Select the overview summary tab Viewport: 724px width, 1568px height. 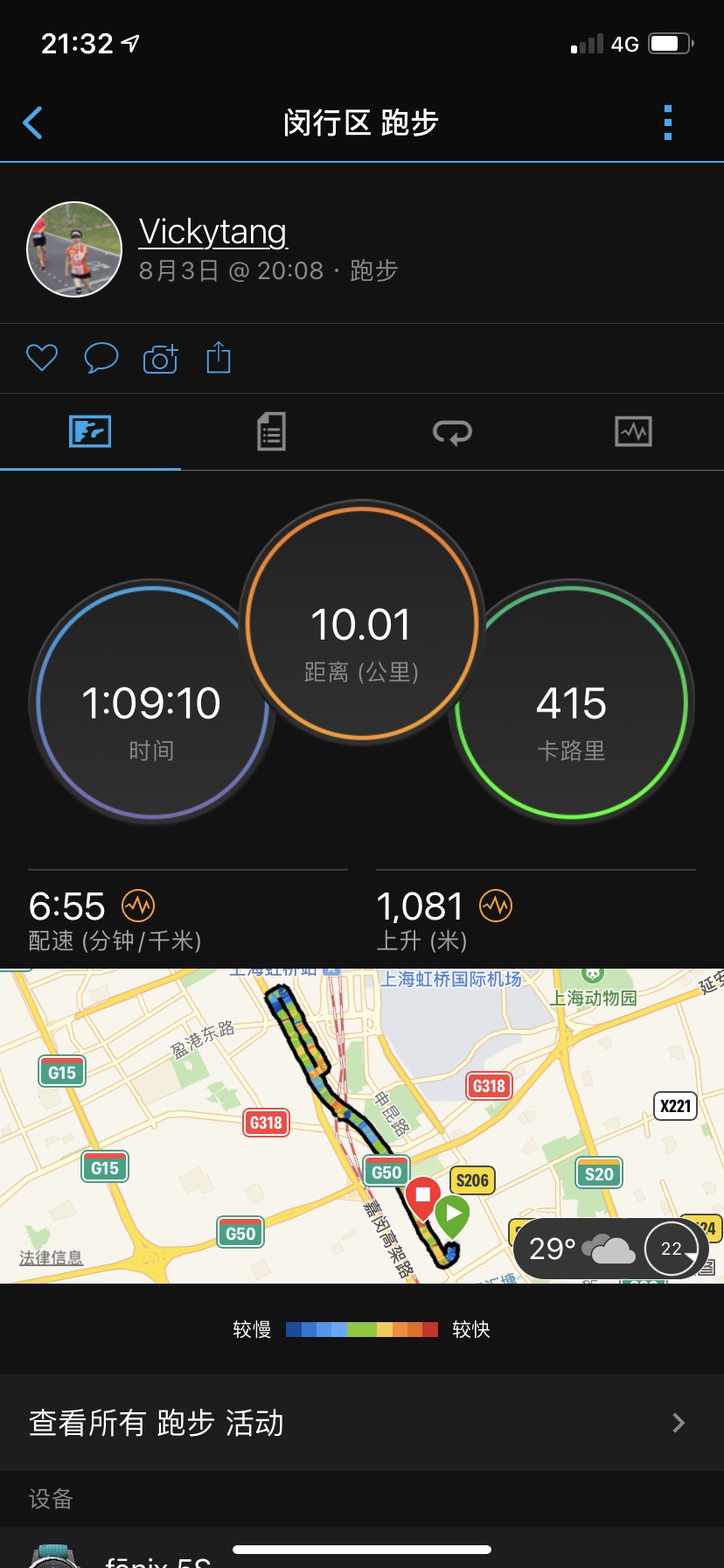[90, 431]
